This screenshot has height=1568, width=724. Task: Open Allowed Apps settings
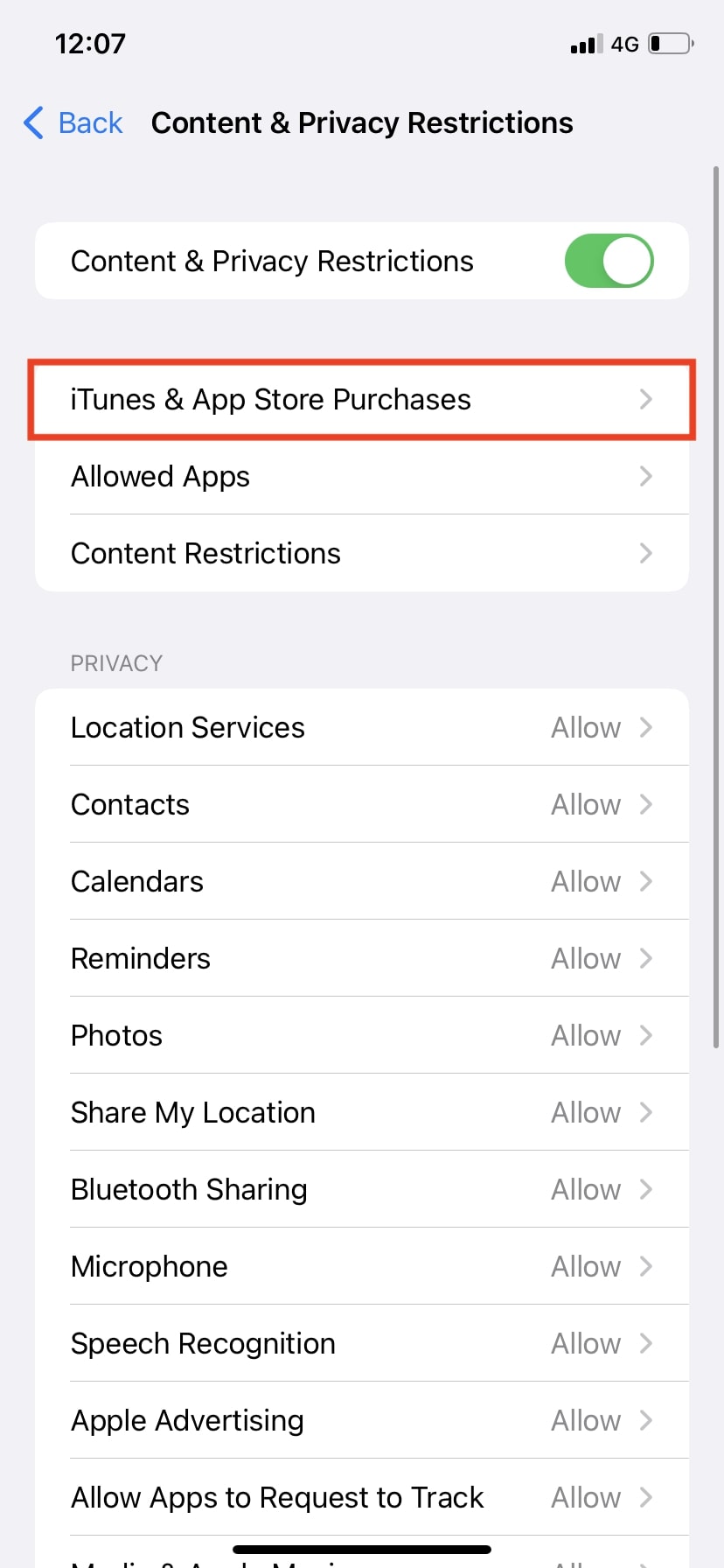pyautogui.click(x=362, y=476)
